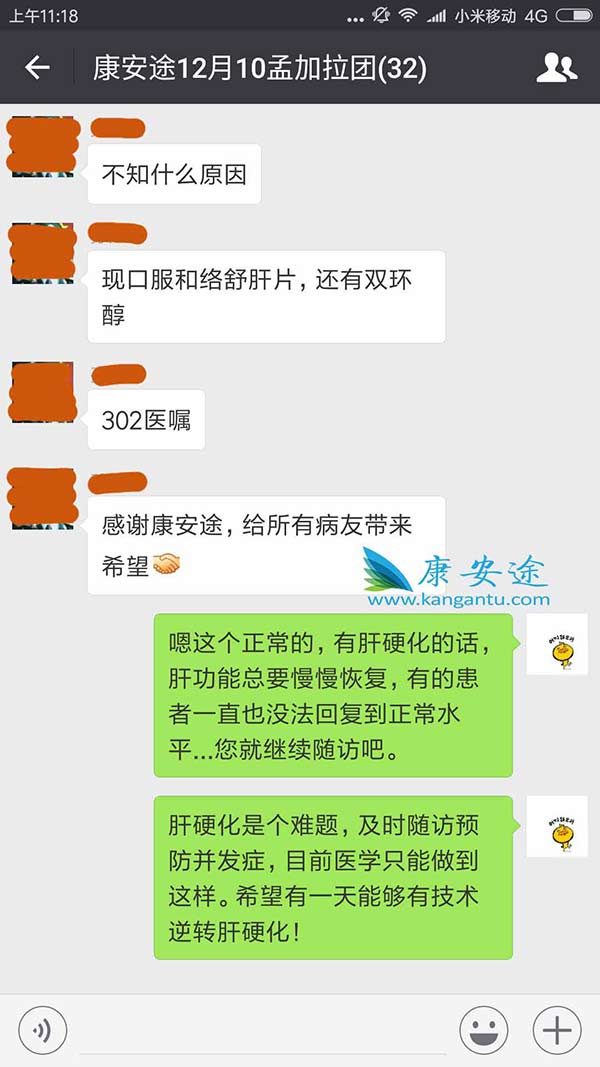Image resolution: width=600 pixels, height=1067 pixels.
Task: Open the emoji sticker panel
Action: tap(483, 1029)
